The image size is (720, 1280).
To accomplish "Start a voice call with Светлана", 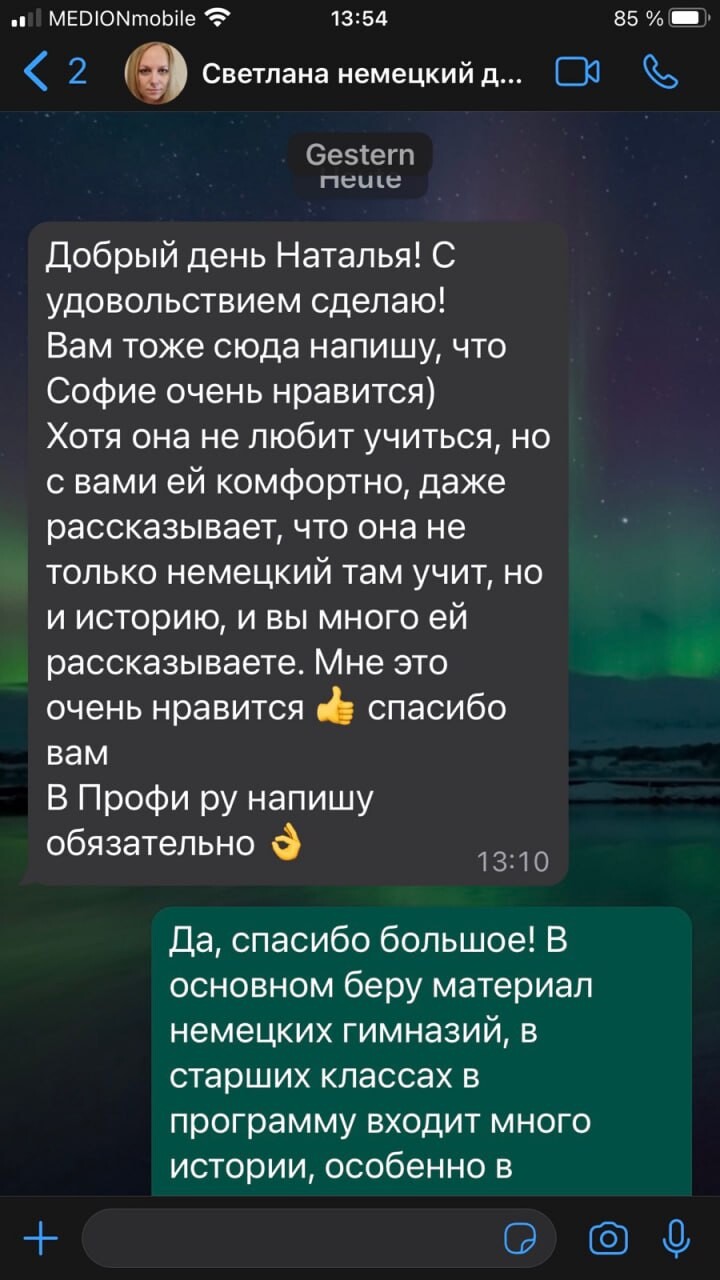I will [x=661, y=73].
